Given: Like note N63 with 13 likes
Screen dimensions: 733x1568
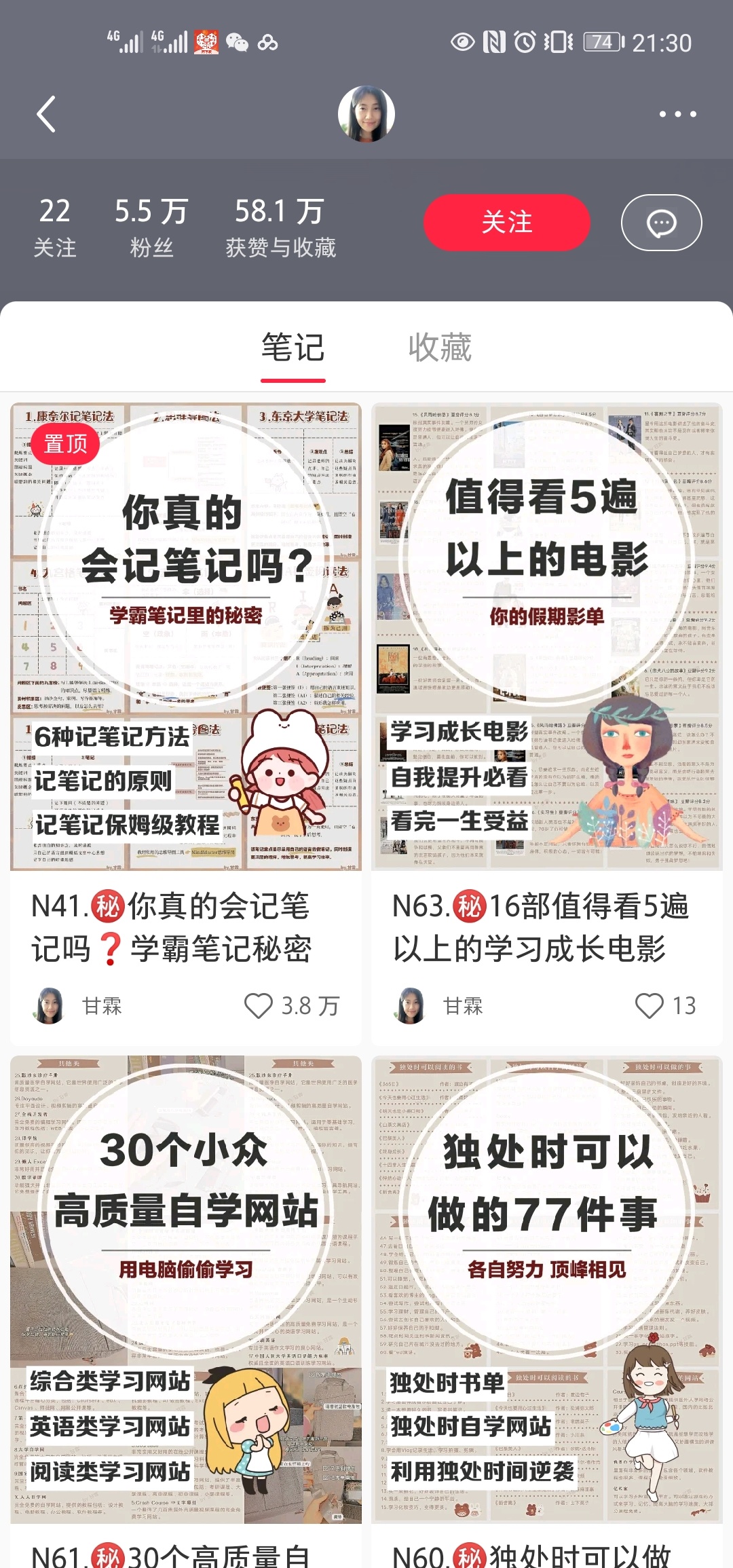Looking at the screenshot, I should [649, 1005].
